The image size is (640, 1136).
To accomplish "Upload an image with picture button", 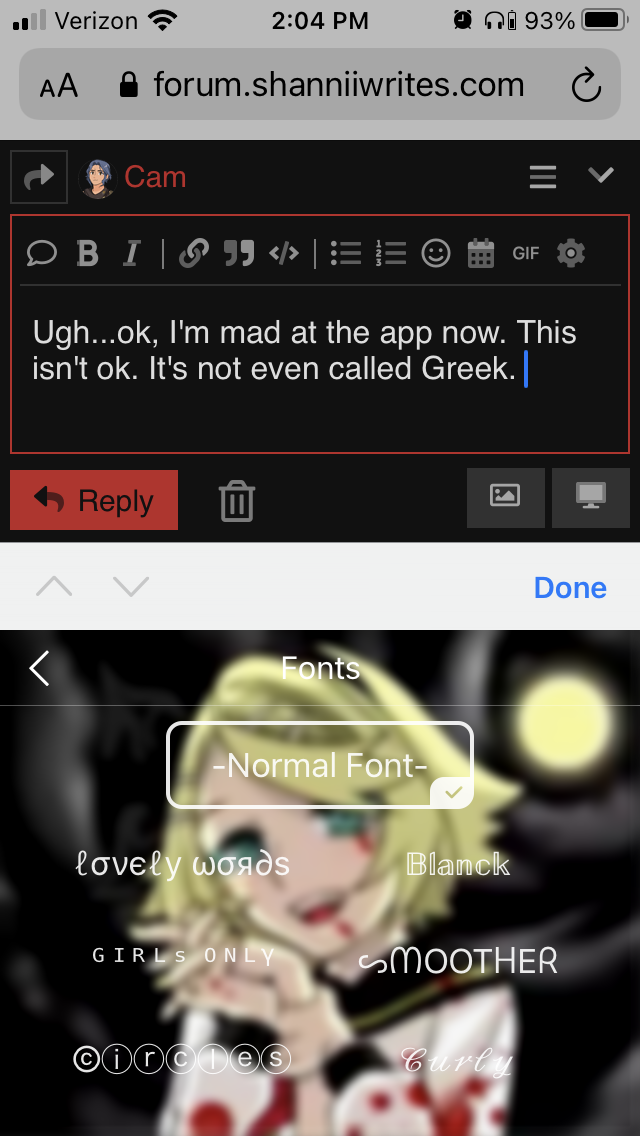I will tap(506, 498).
